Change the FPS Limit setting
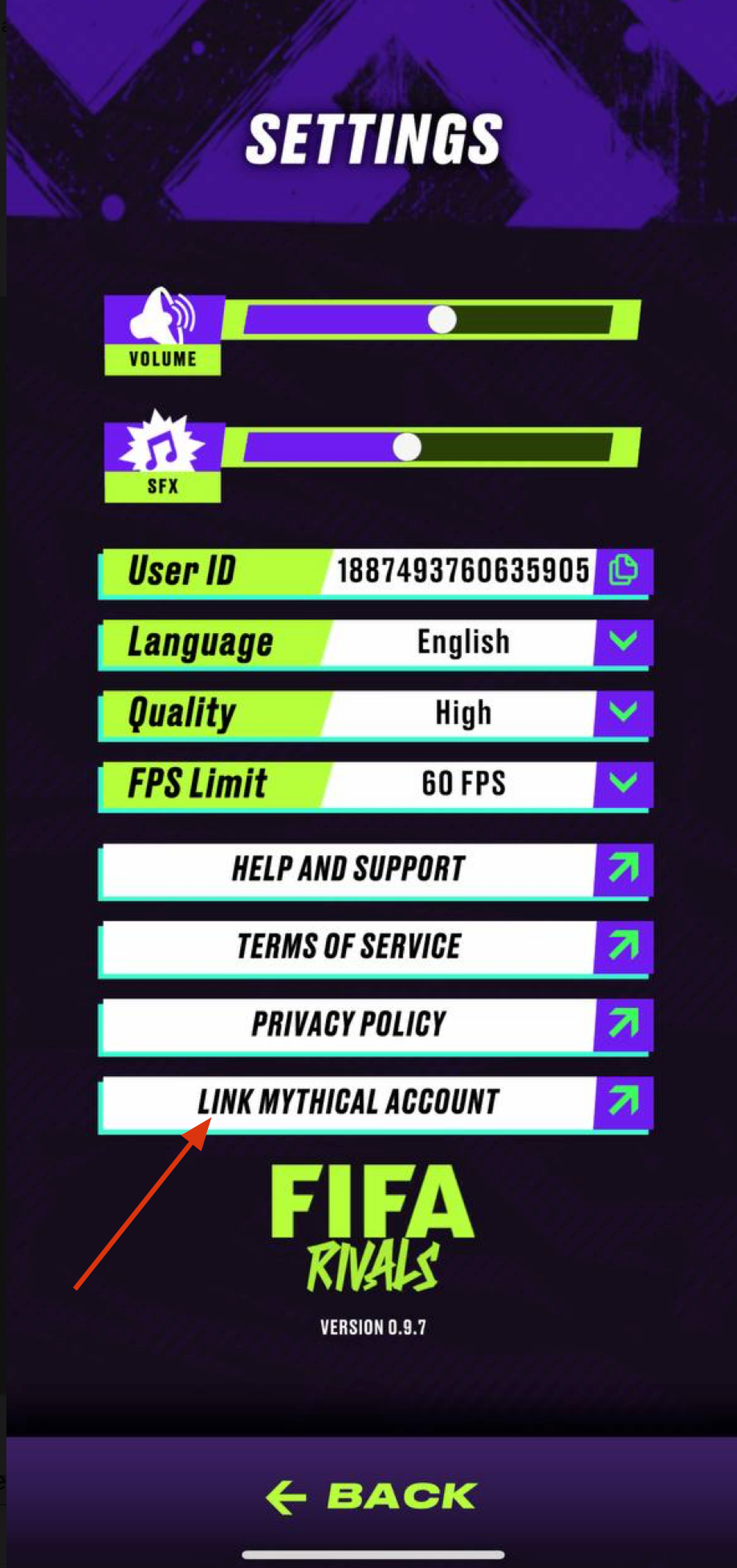The height and width of the screenshot is (1568, 737). [x=623, y=783]
